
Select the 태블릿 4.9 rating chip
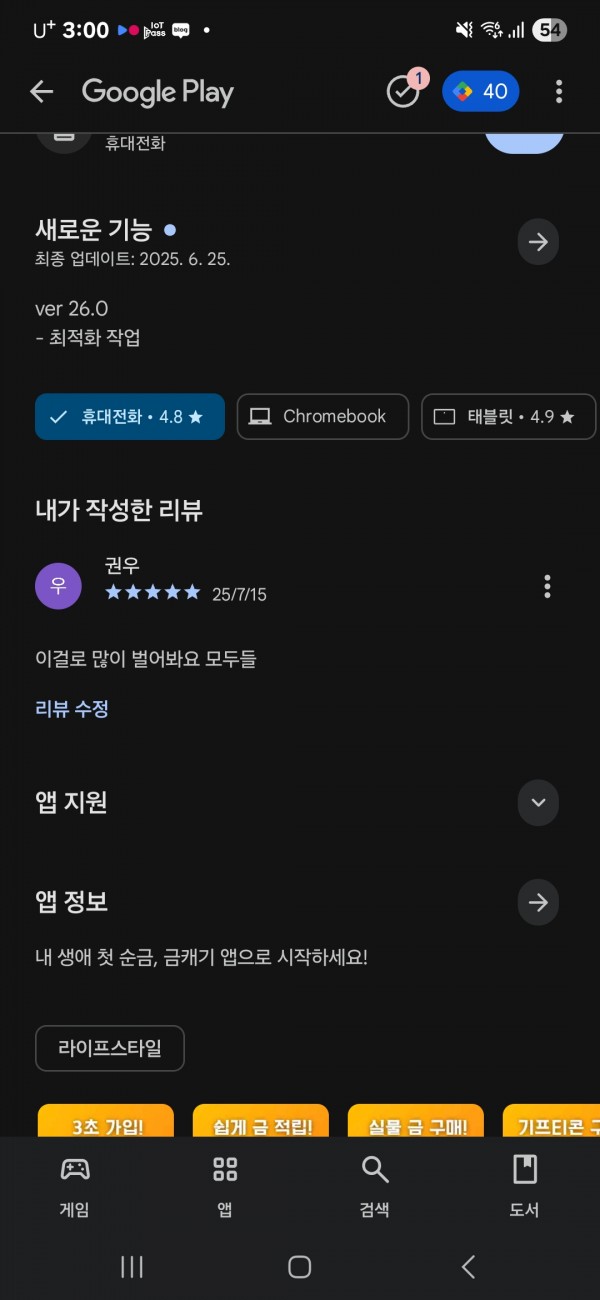(x=509, y=417)
